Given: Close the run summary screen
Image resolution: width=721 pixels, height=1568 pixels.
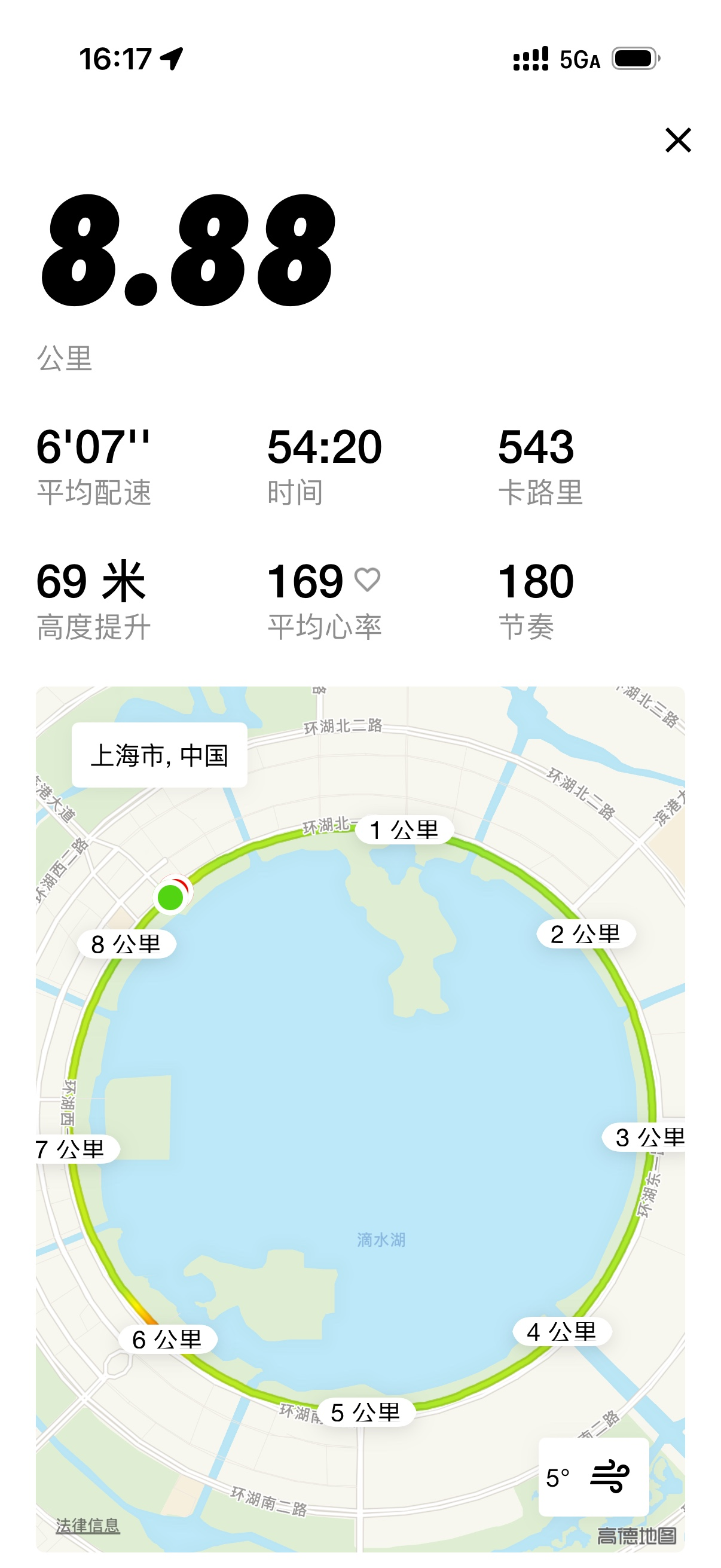Looking at the screenshot, I should click(678, 140).
